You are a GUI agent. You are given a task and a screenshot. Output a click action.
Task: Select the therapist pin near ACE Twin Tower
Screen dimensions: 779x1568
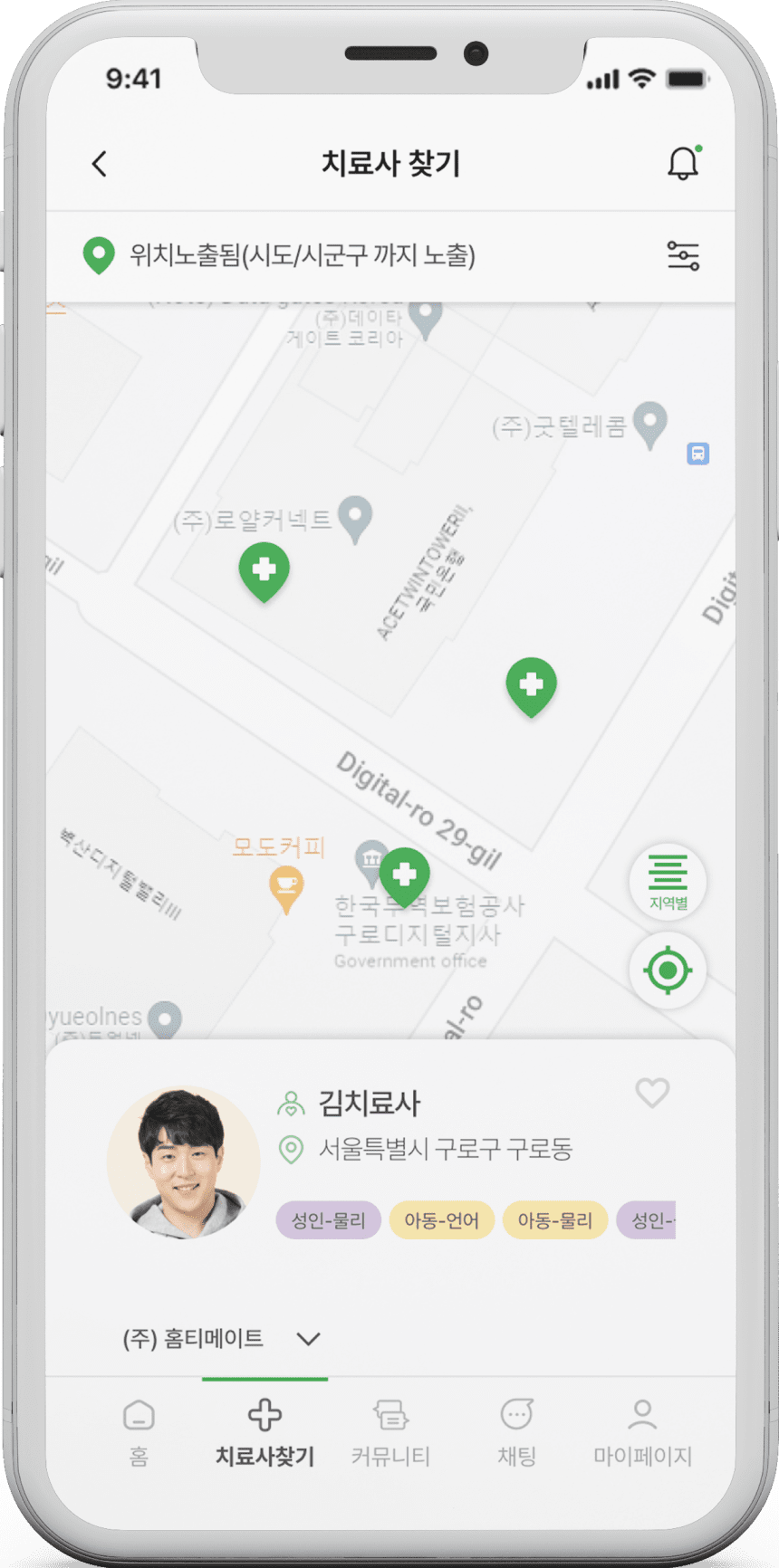coord(531,685)
